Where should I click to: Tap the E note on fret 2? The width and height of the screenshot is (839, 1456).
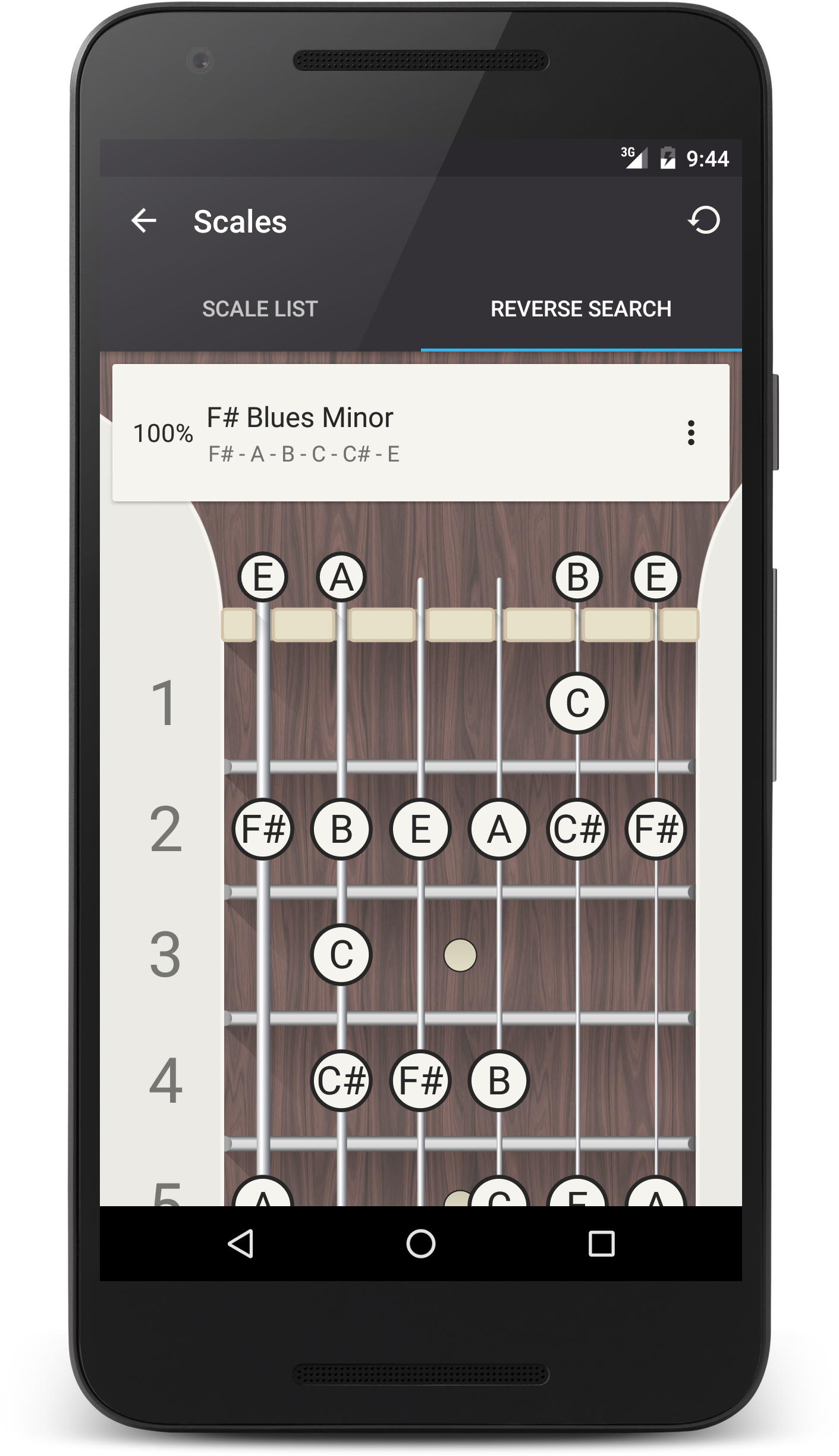click(x=420, y=829)
